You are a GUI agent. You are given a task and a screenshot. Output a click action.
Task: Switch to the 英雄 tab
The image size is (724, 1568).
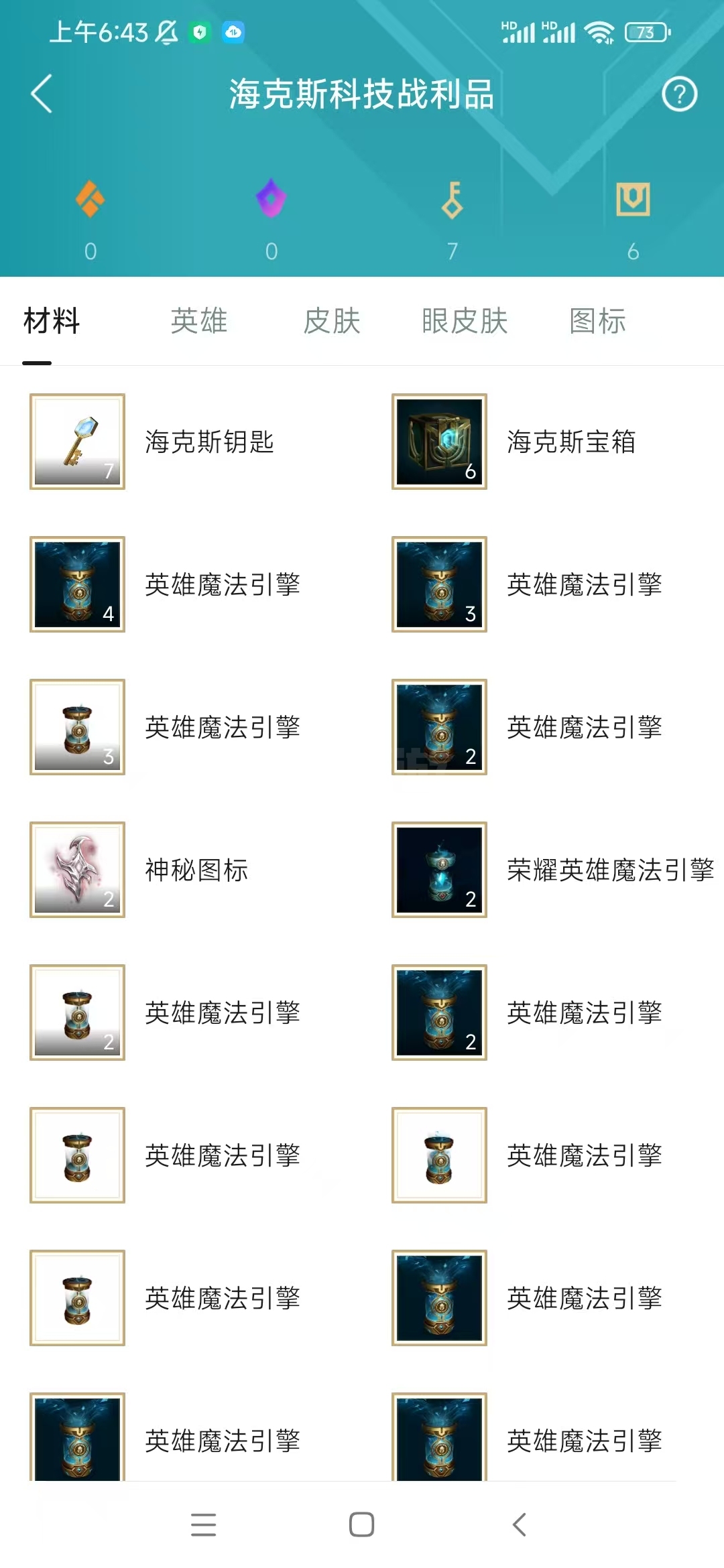point(198,321)
